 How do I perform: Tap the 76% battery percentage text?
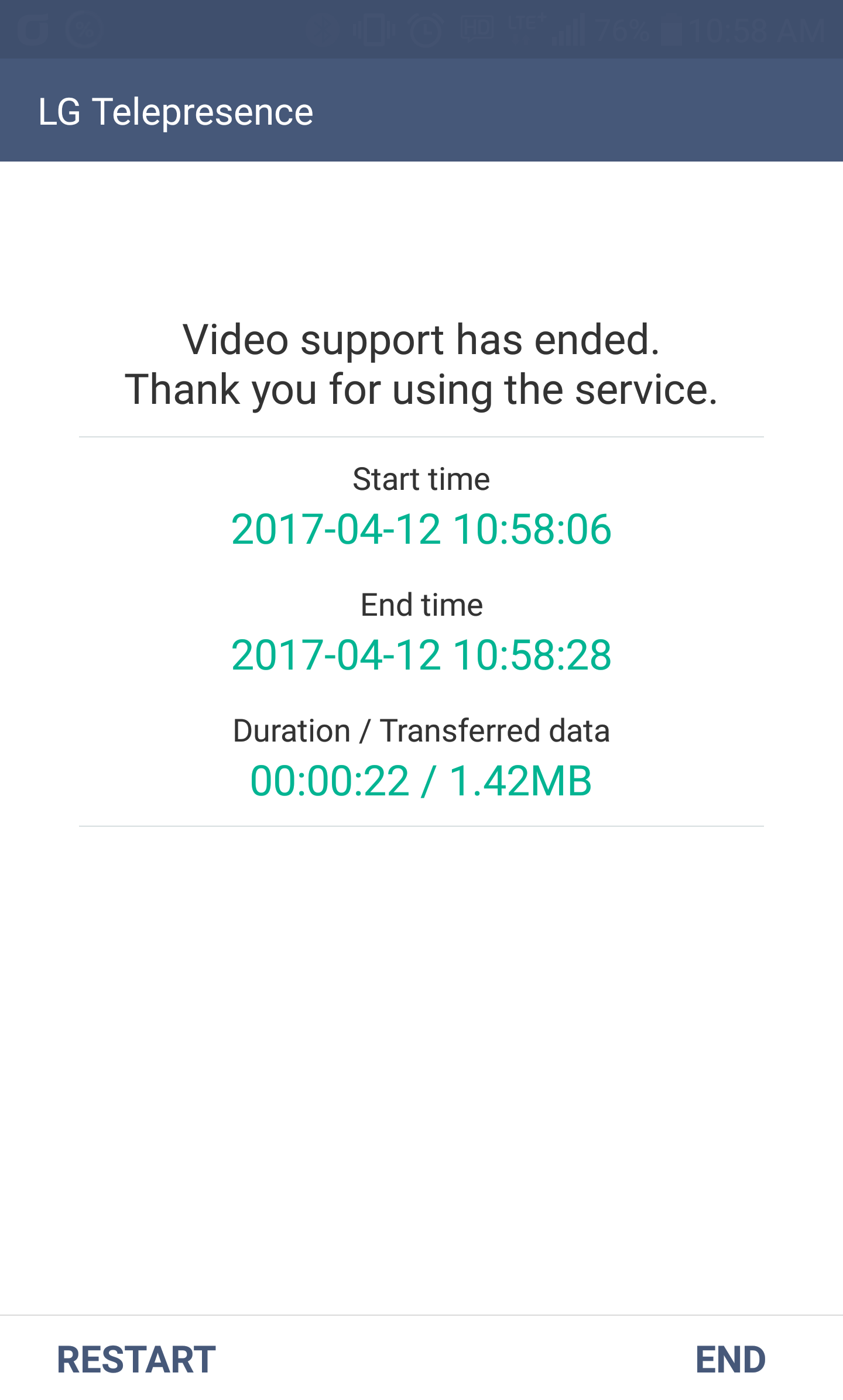tap(622, 29)
